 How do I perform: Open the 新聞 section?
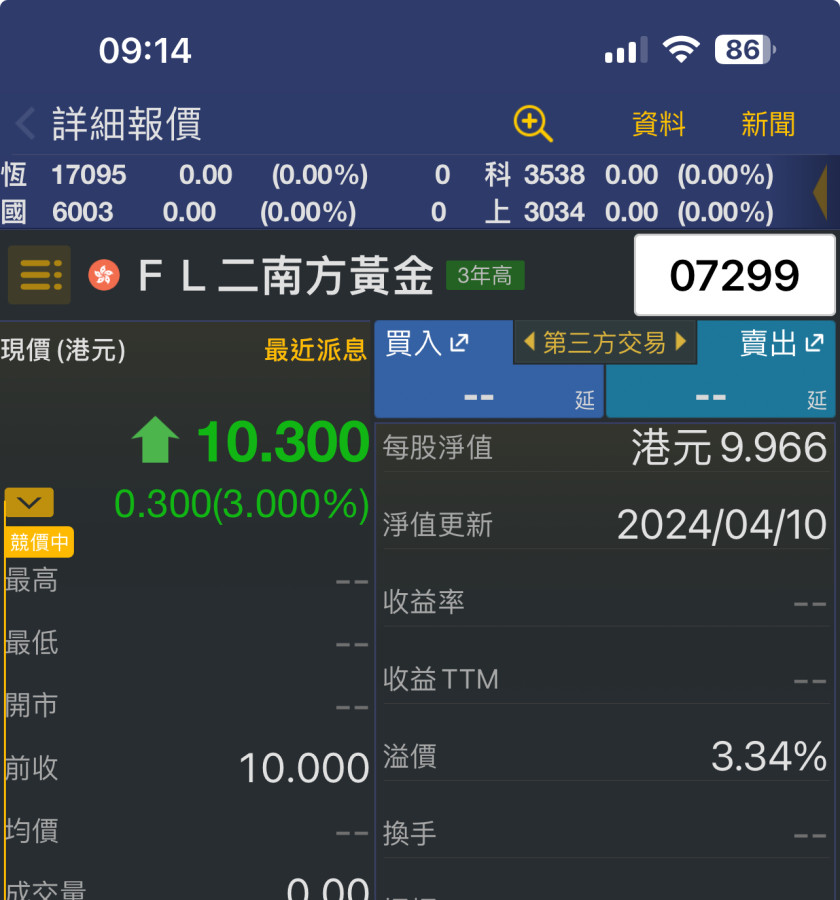(768, 124)
